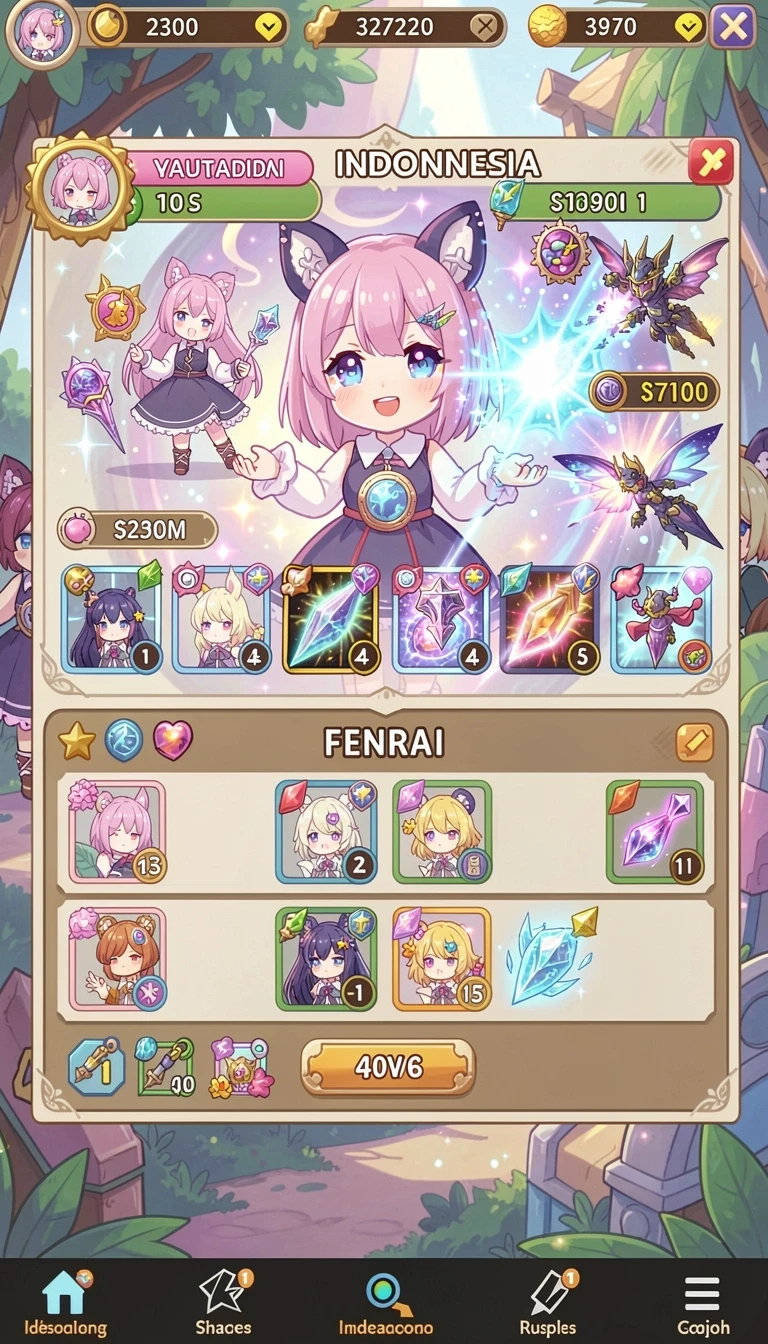Go to the Idesoalong home tab

point(65,1302)
